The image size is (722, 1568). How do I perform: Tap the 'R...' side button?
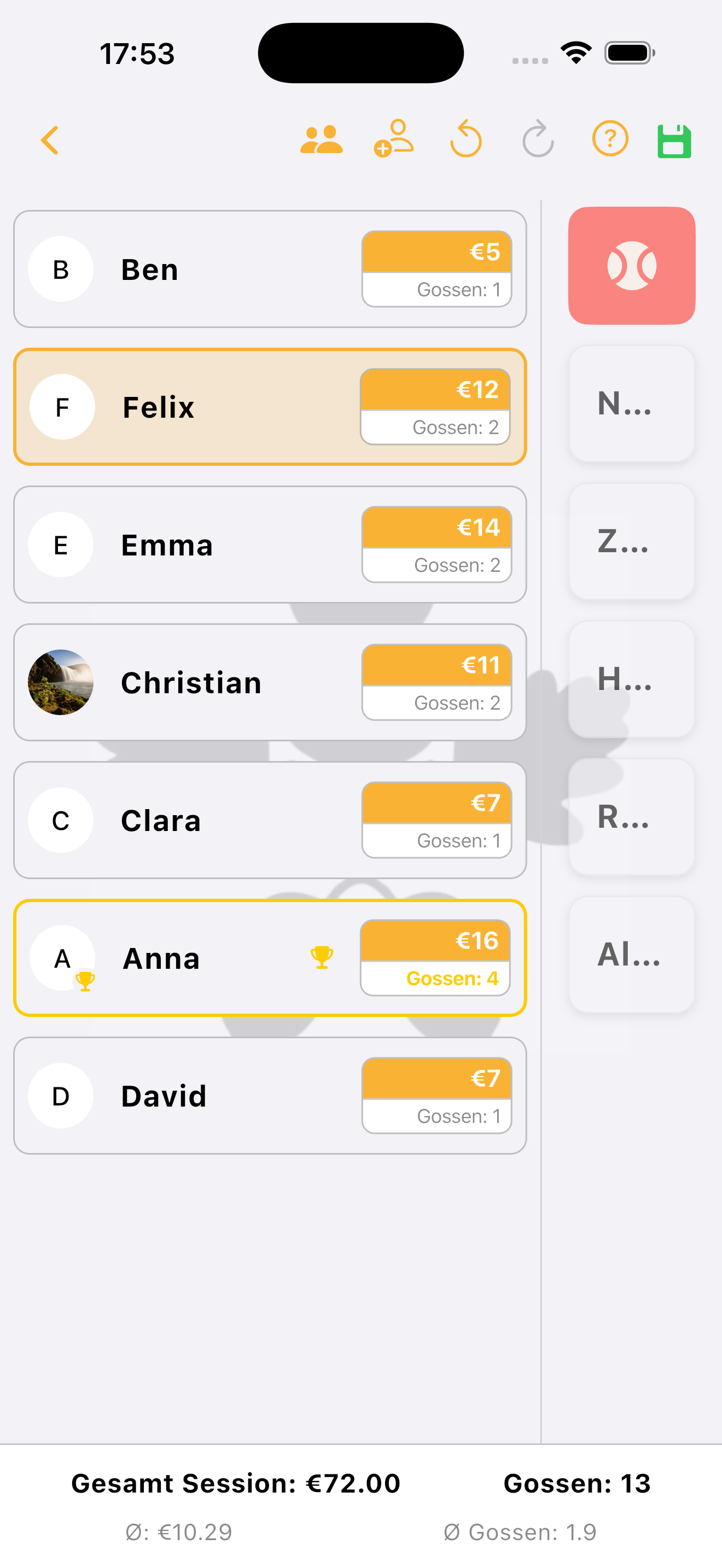632,816
